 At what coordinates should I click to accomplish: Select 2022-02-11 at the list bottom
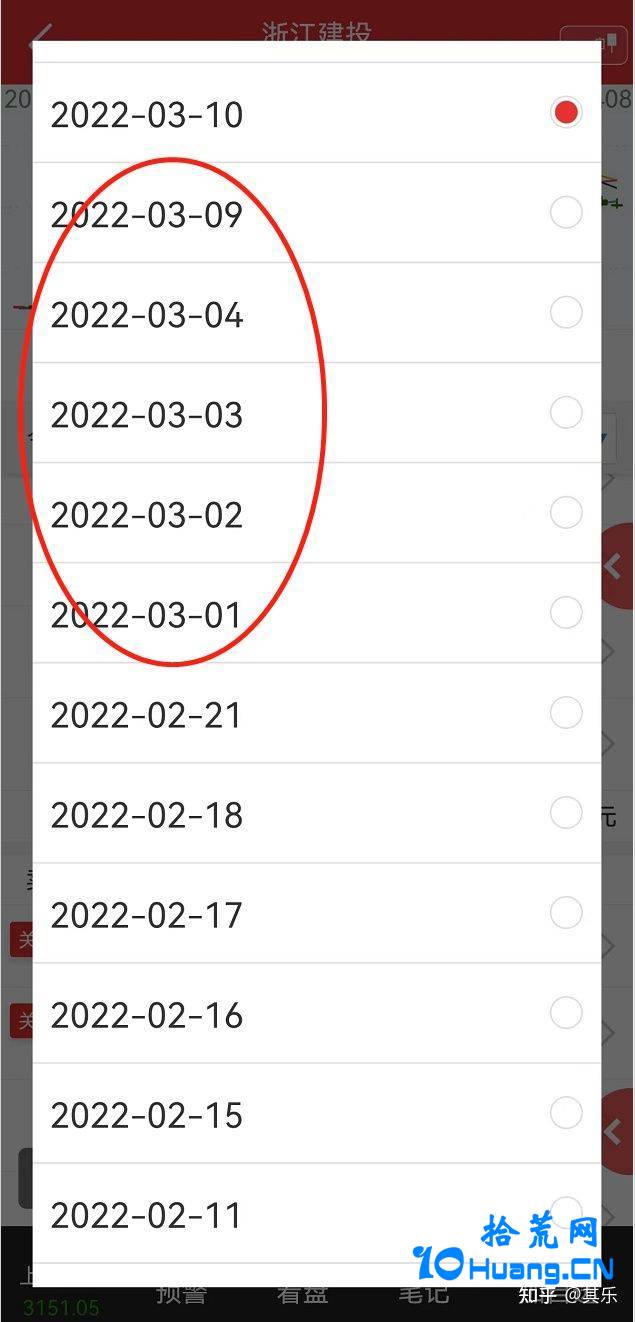[317, 1213]
